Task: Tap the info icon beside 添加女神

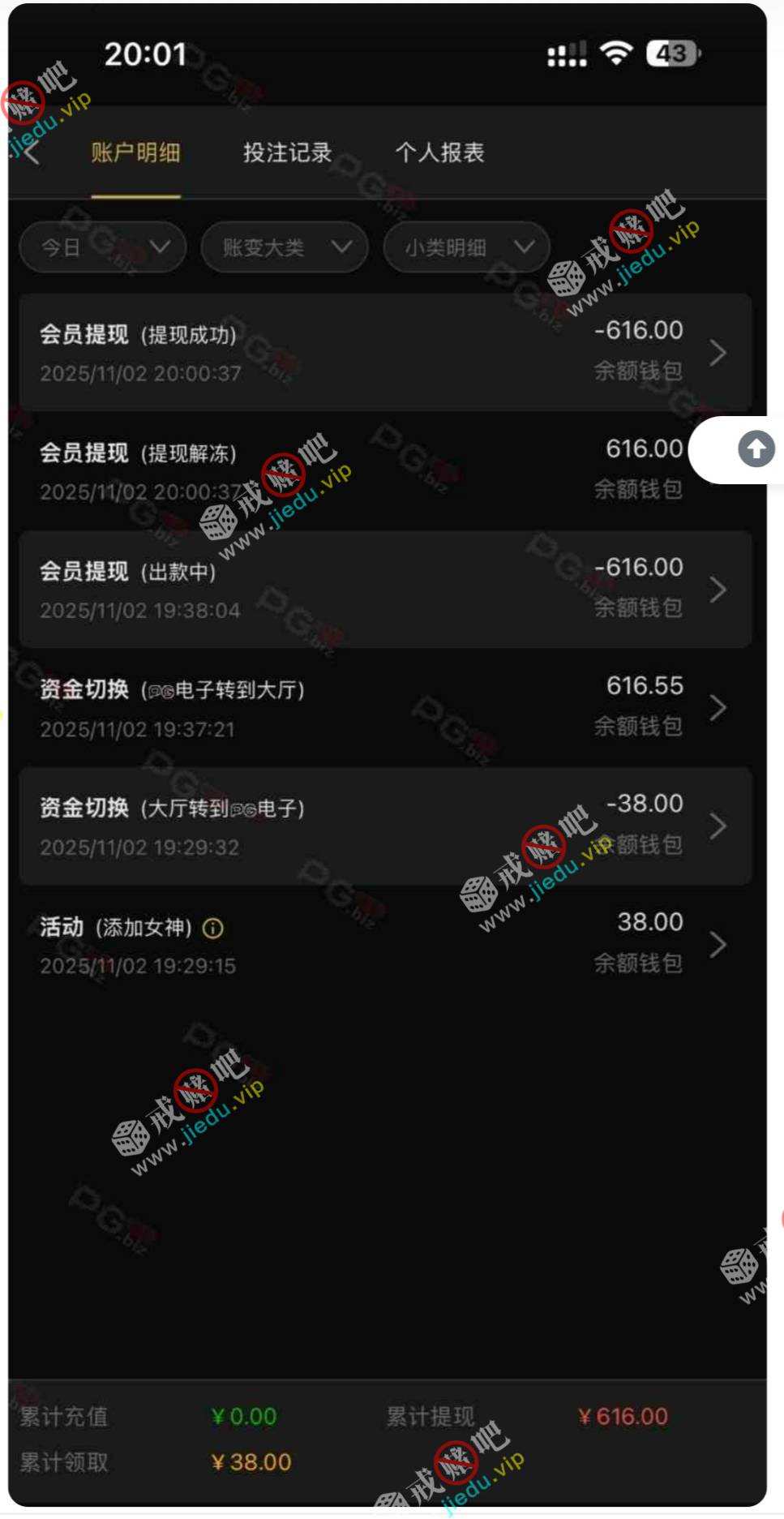Action: 213,929
